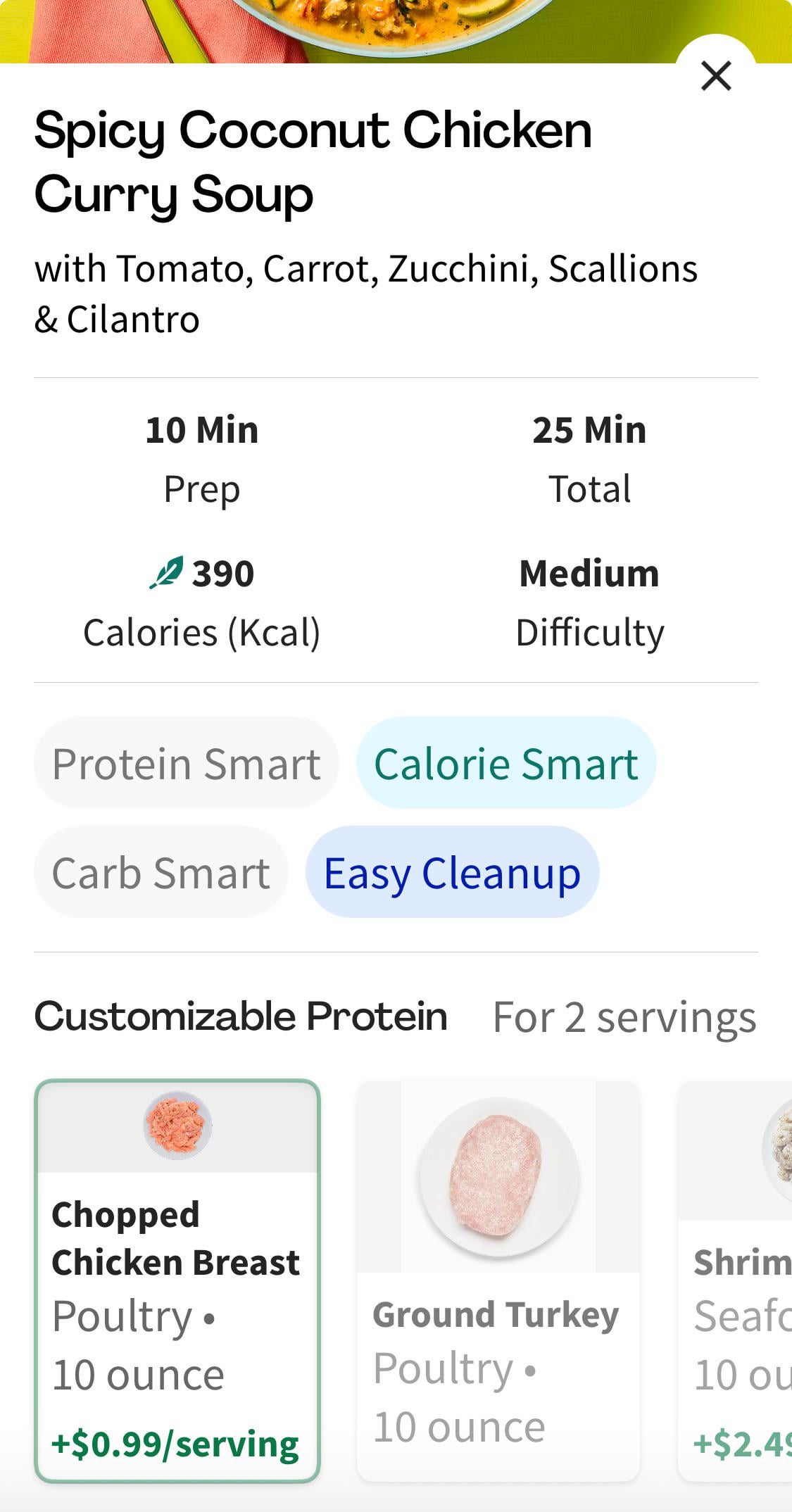Tap the Calorie Smart tag

[x=506, y=764]
